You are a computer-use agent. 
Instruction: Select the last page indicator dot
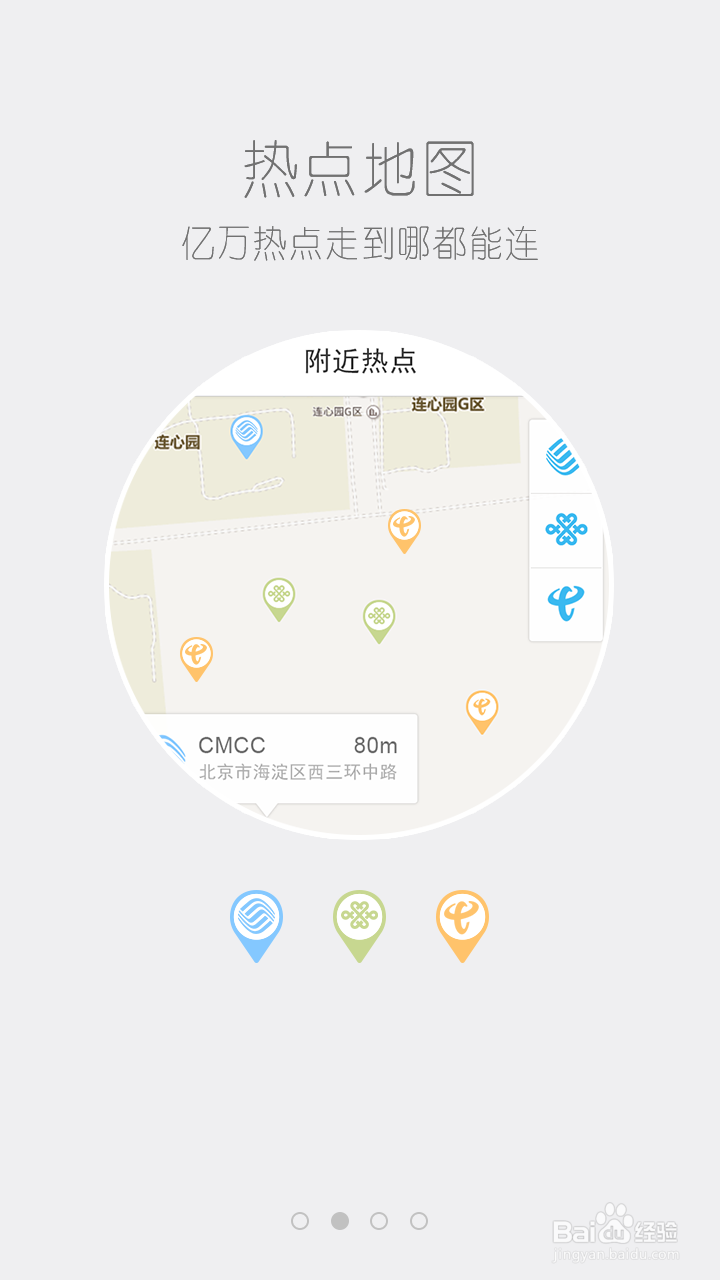(x=417, y=1221)
